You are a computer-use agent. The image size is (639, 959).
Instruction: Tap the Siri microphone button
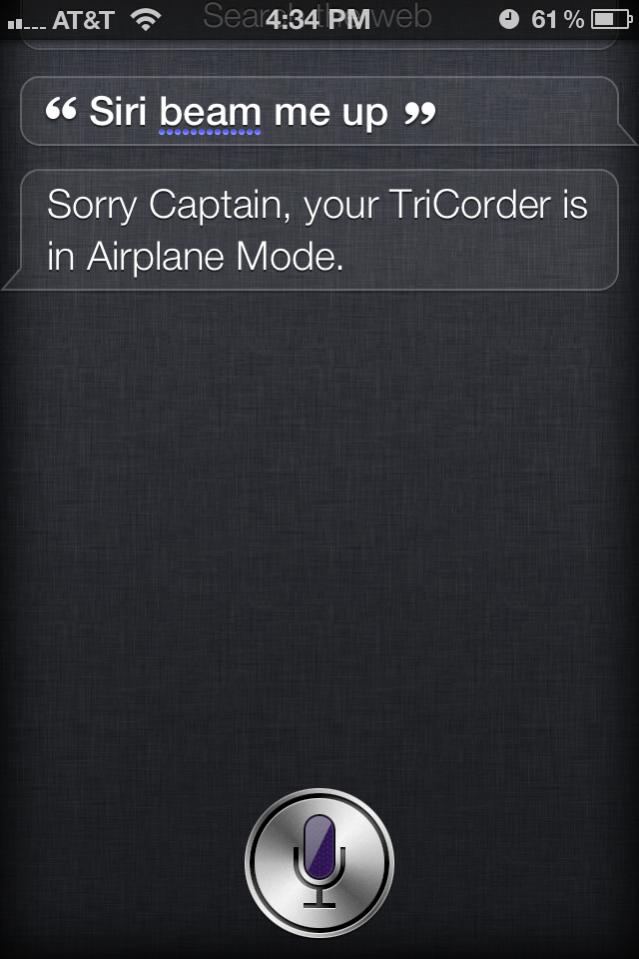pyautogui.click(x=319, y=860)
